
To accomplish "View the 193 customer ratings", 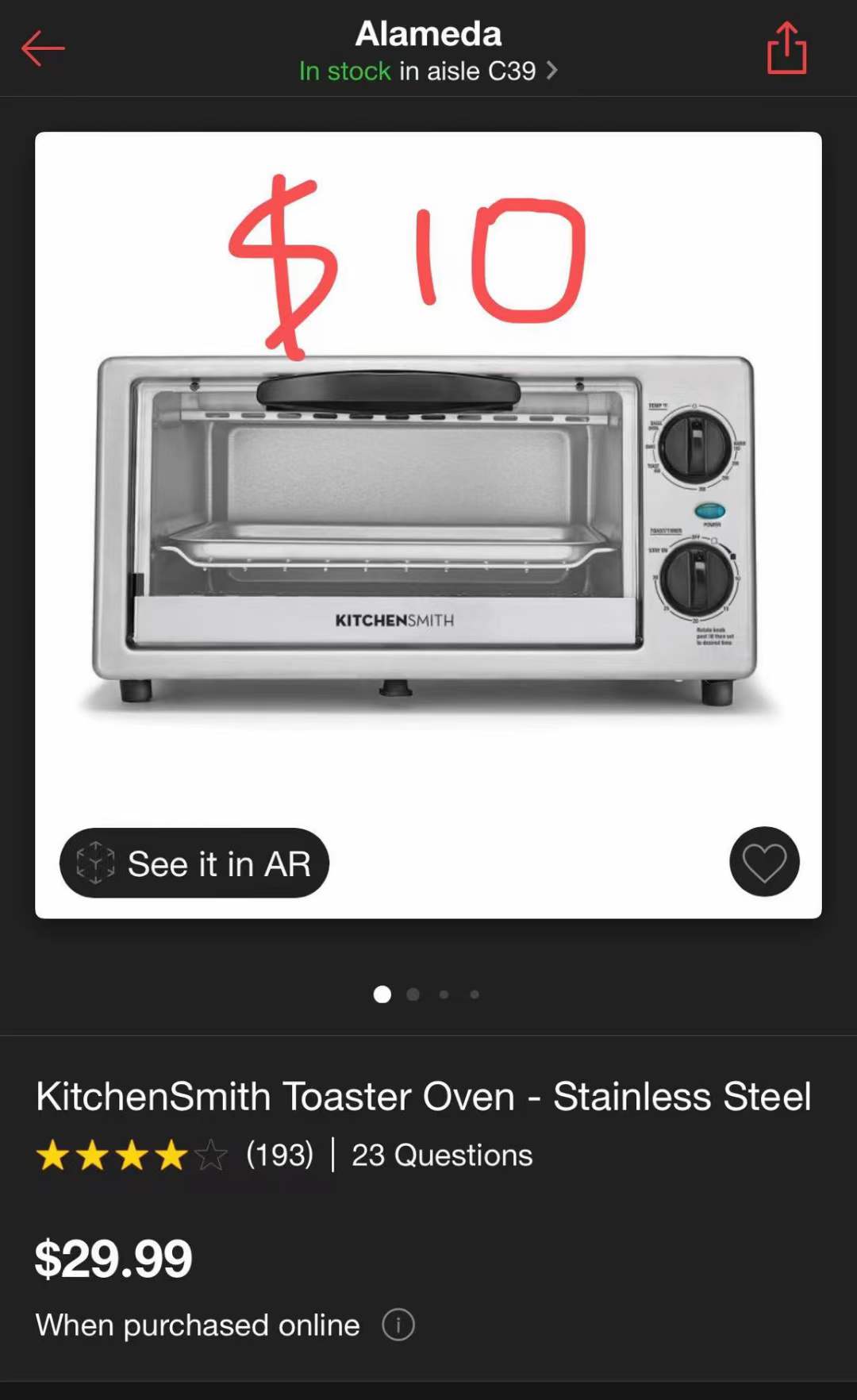I will point(279,1155).
